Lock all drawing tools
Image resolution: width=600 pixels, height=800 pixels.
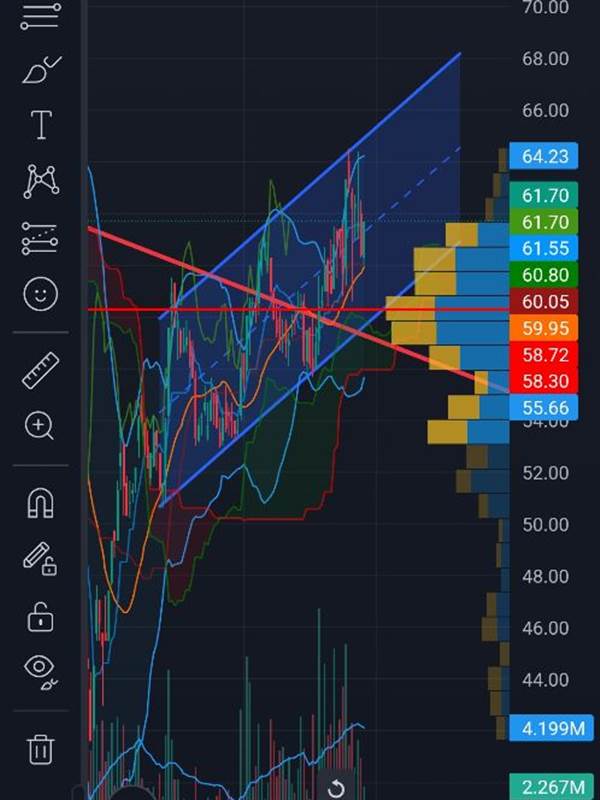pyautogui.click(x=40, y=616)
